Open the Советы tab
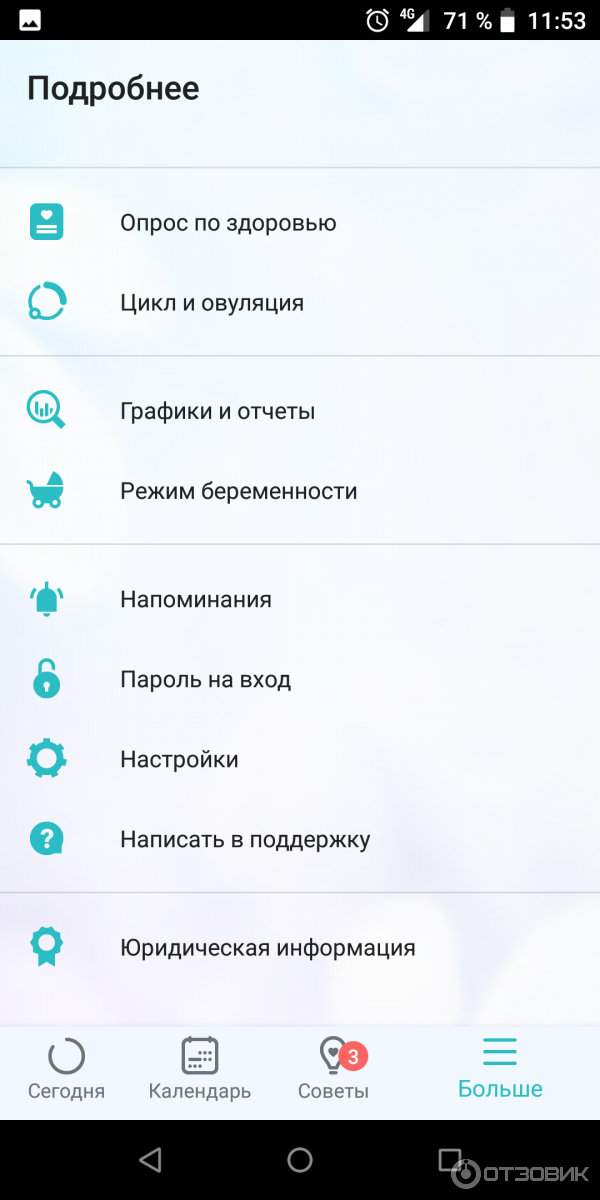Image resolution: width=600 pixels, height=1200 pixels. (333, 1069)
